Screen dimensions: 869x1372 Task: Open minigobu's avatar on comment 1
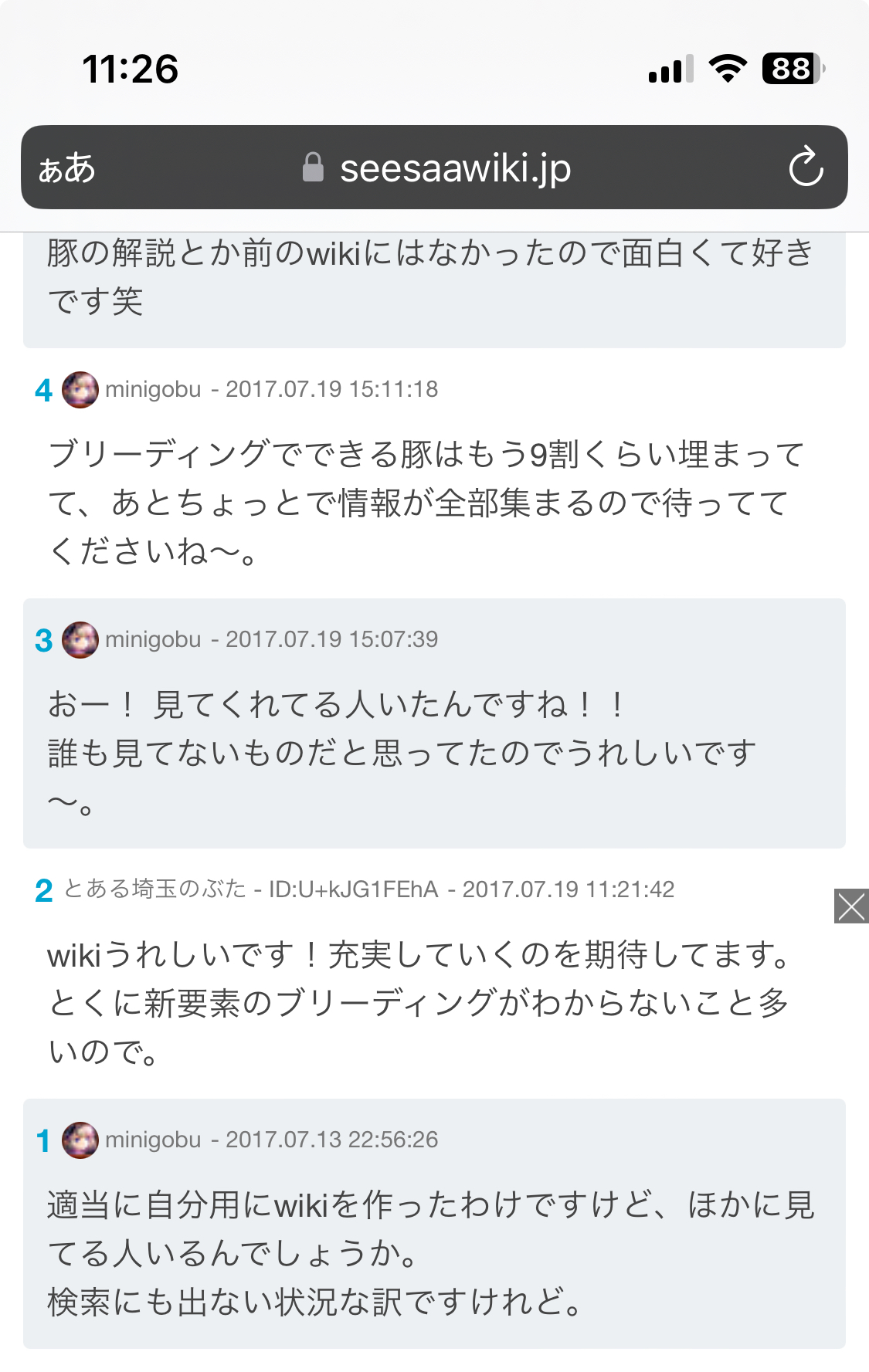coord(80,1140)
